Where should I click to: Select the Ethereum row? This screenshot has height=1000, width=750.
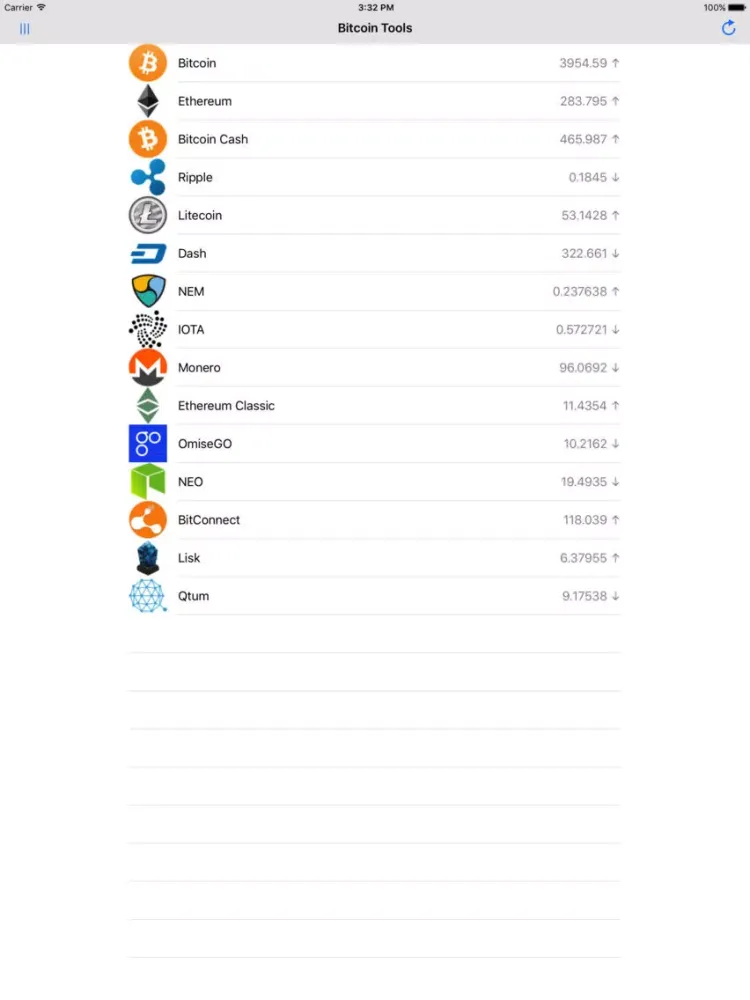[374, 101]
